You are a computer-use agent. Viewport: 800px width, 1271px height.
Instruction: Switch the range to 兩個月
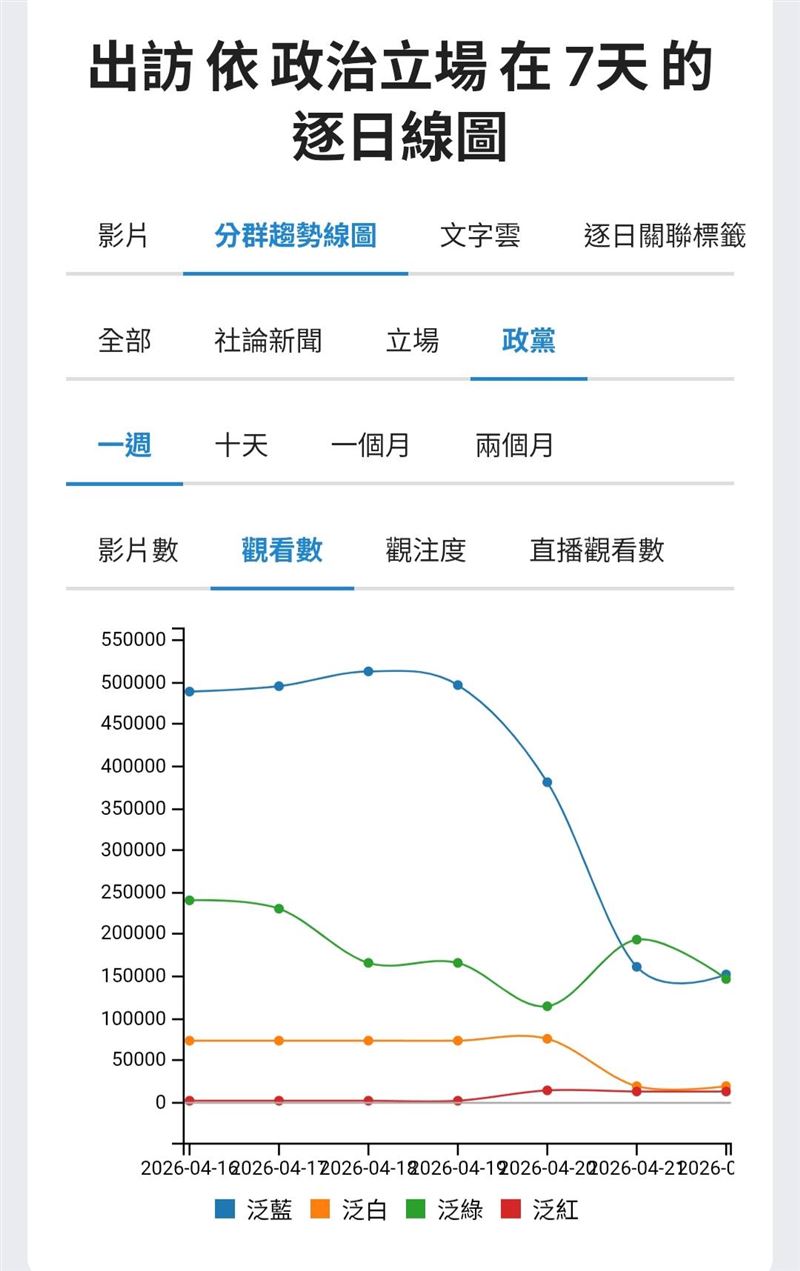(x=514, y=445)
